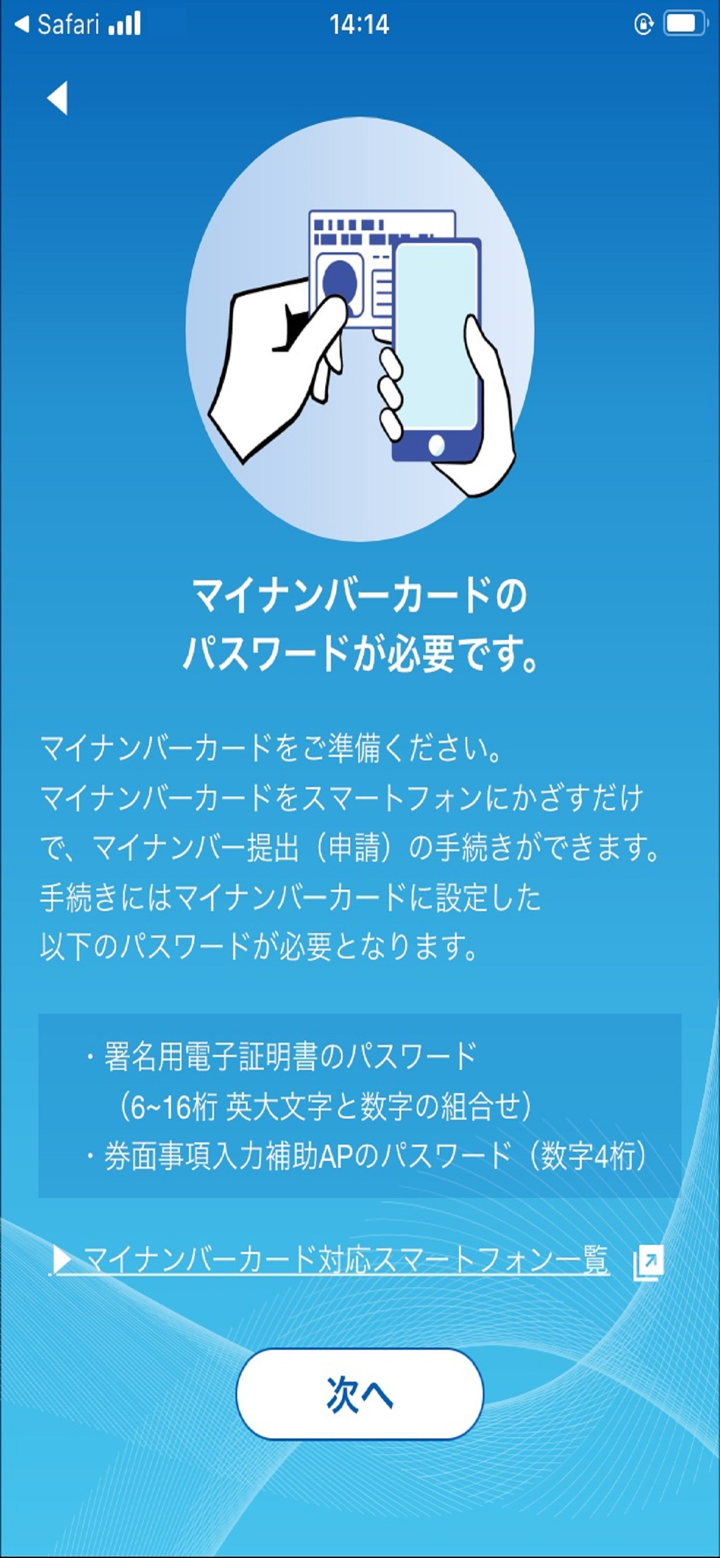Open マイナンバーカード対応スマートフォン一覧 link
The image size is (720, 1558).
[x=345, y=1261]
